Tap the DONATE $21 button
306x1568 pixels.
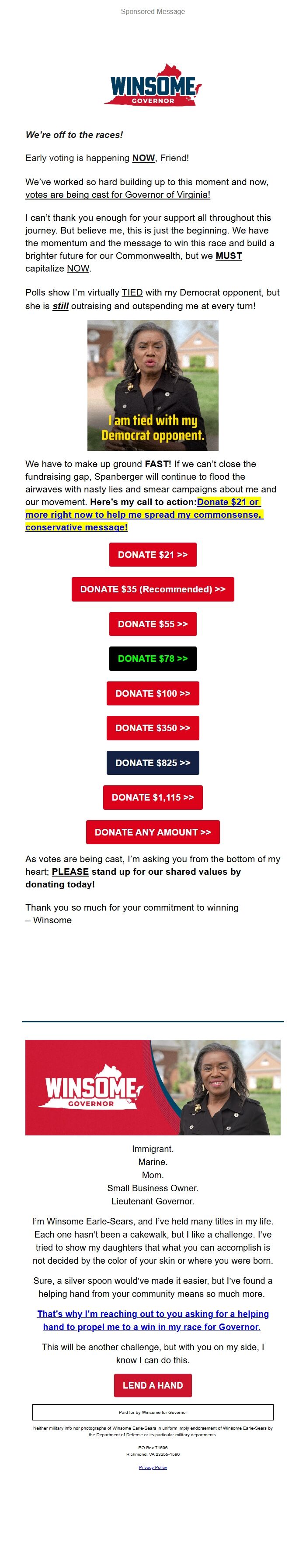tap(153, 554)
